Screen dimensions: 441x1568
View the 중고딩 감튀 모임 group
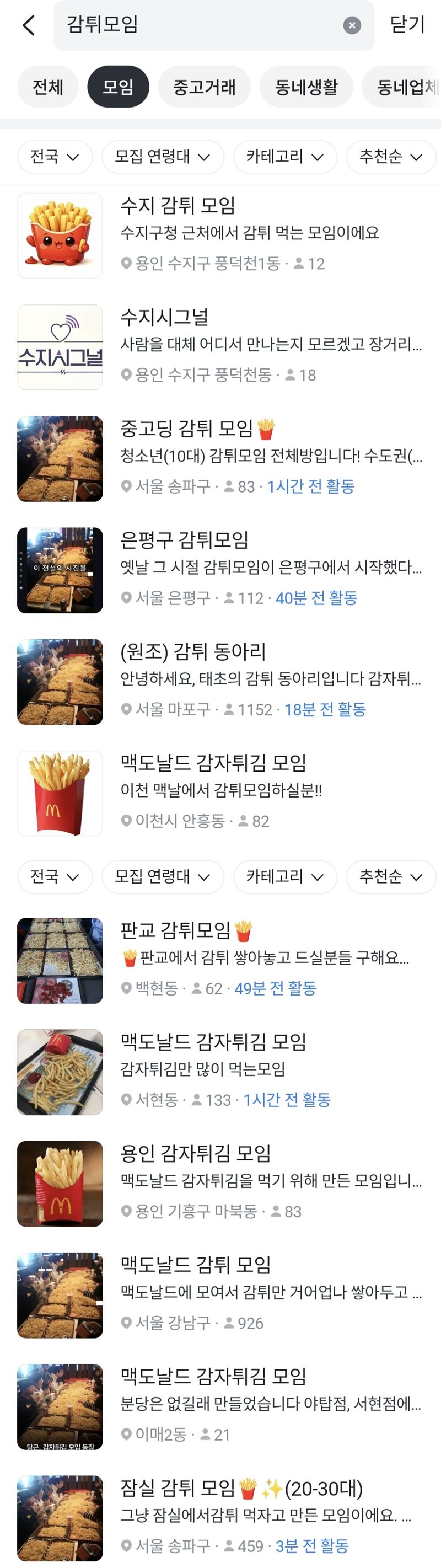(186, 429)
